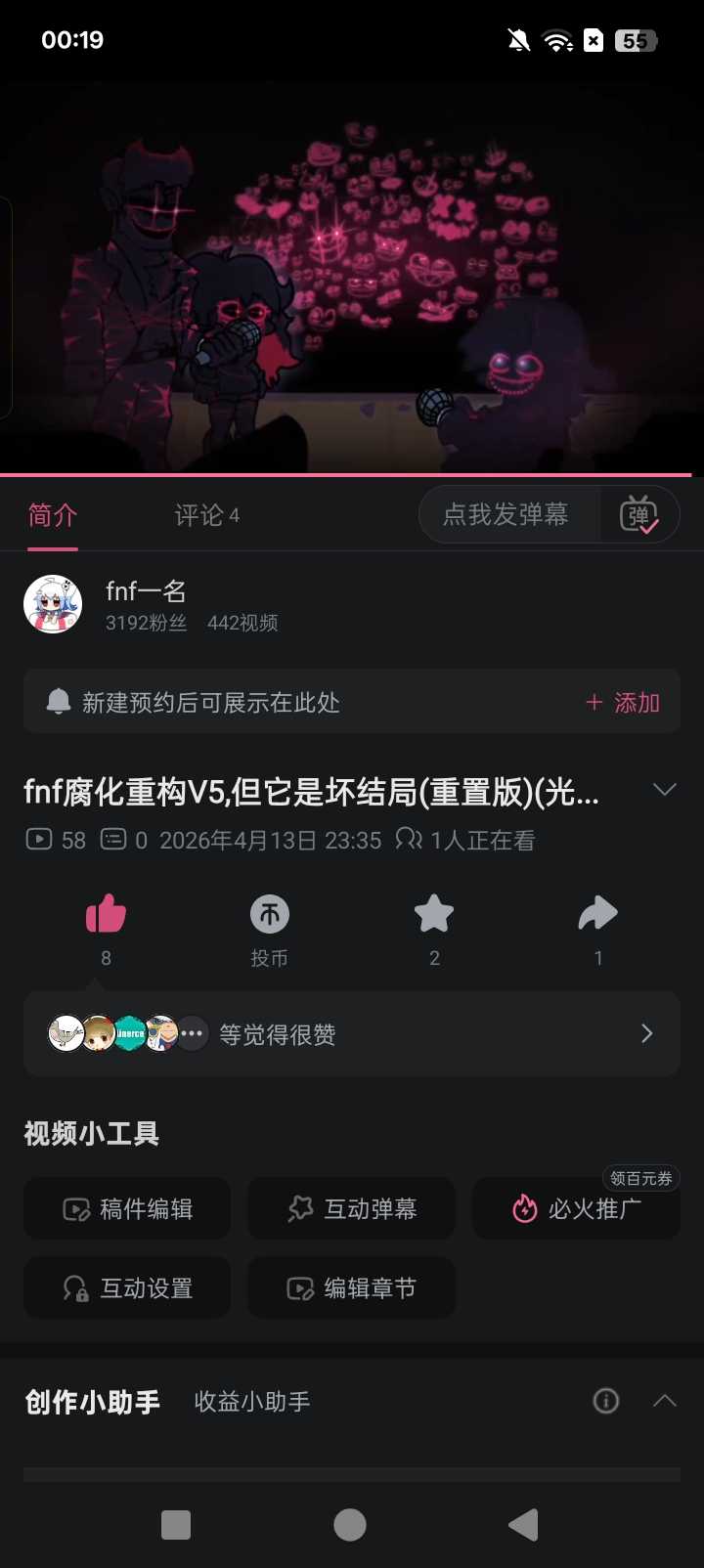Open 互动设置 settings

pos(127,1288)
